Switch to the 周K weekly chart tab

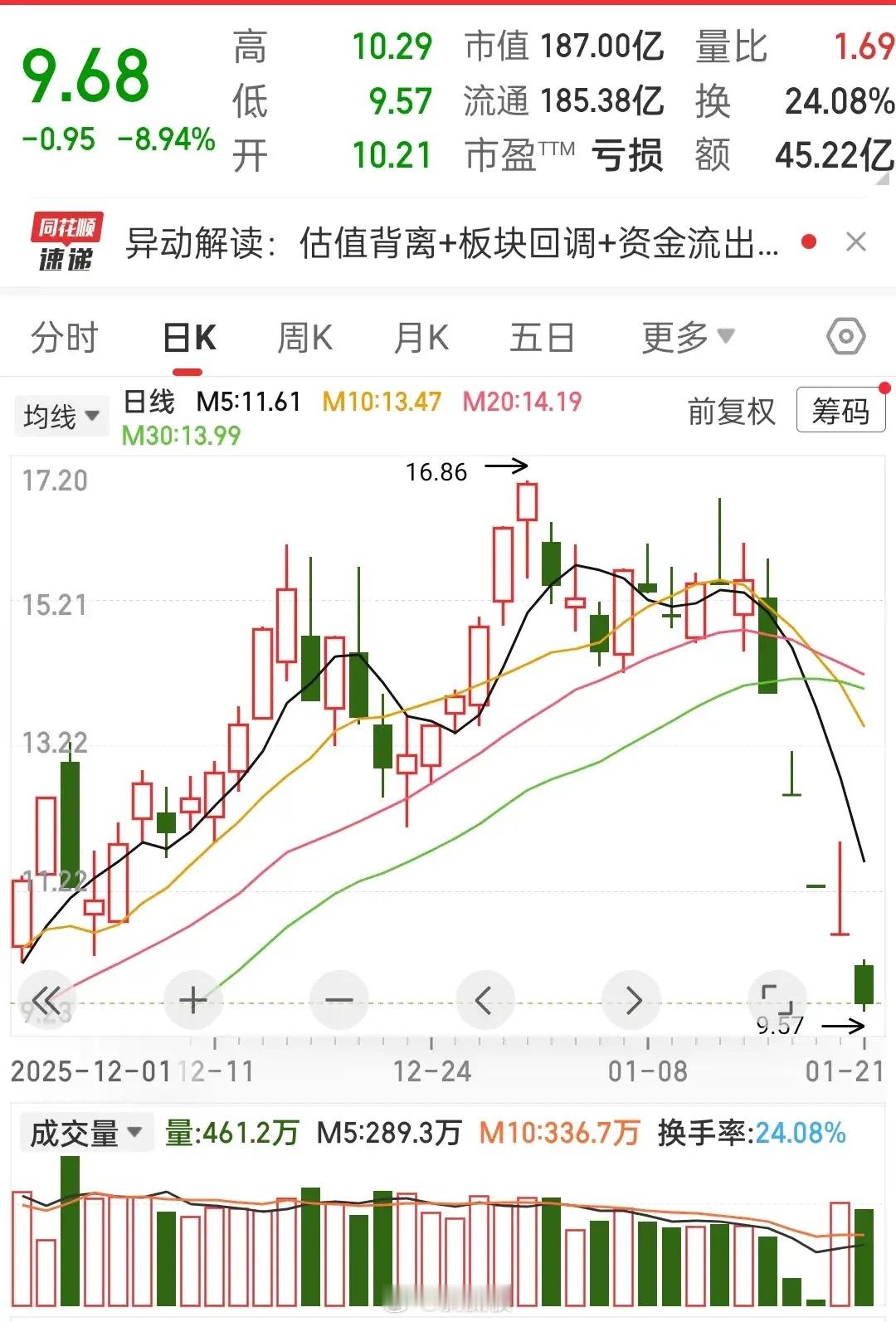click(x=304, y=335)
